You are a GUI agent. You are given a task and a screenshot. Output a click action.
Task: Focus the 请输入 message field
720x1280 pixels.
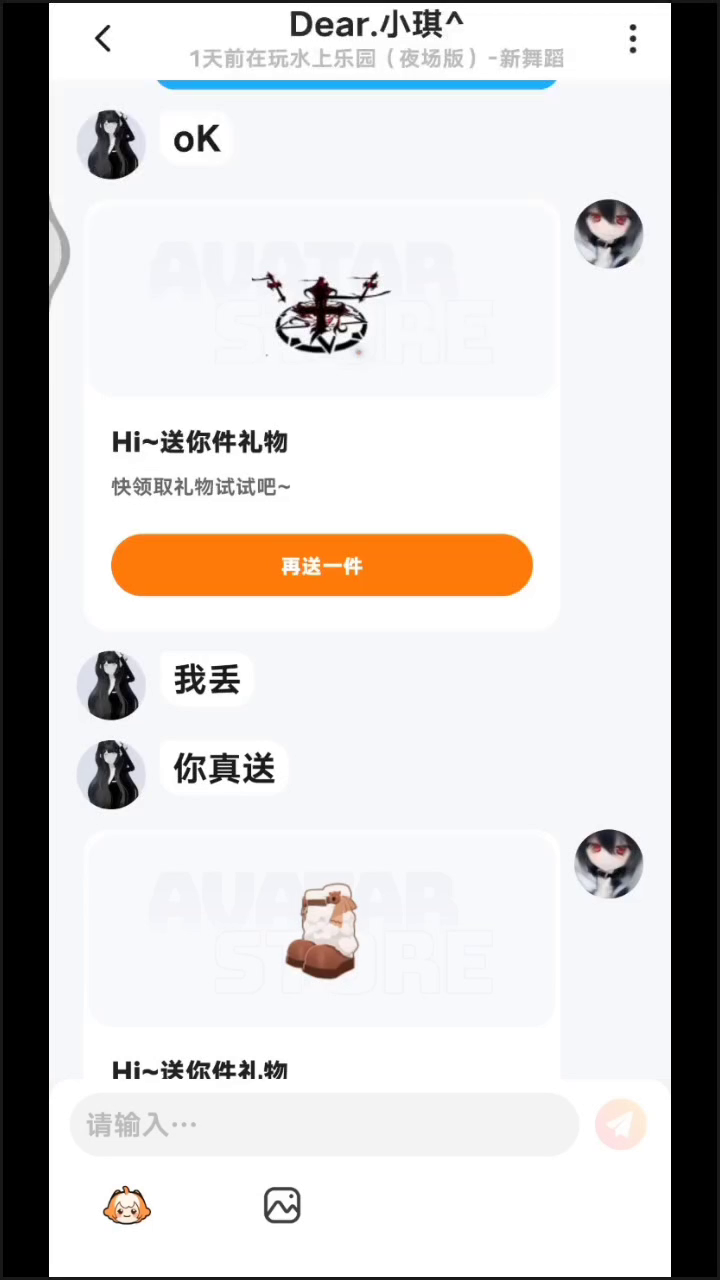coord(323,1125)
